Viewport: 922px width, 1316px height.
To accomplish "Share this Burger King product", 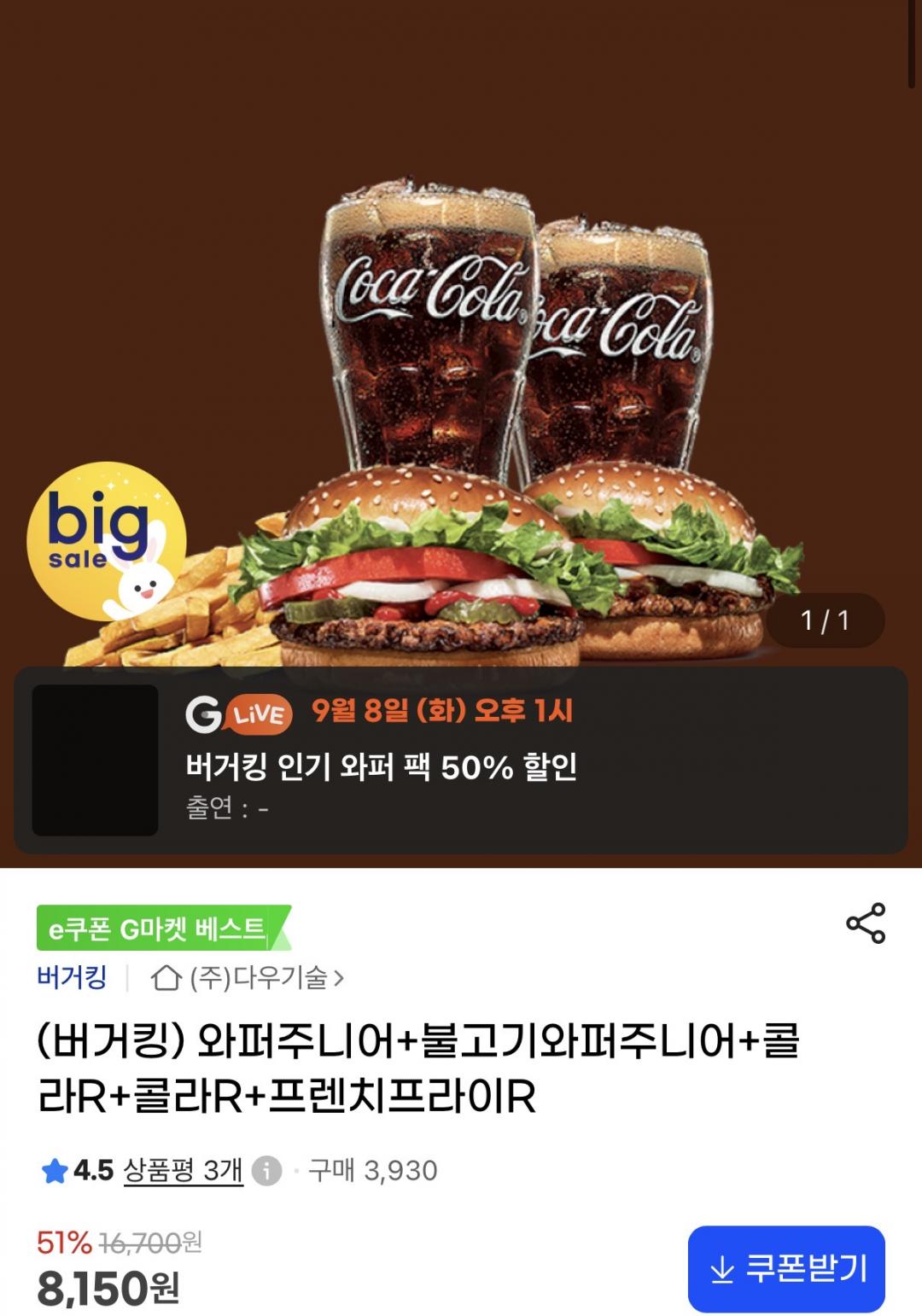I will coord(866,923).
